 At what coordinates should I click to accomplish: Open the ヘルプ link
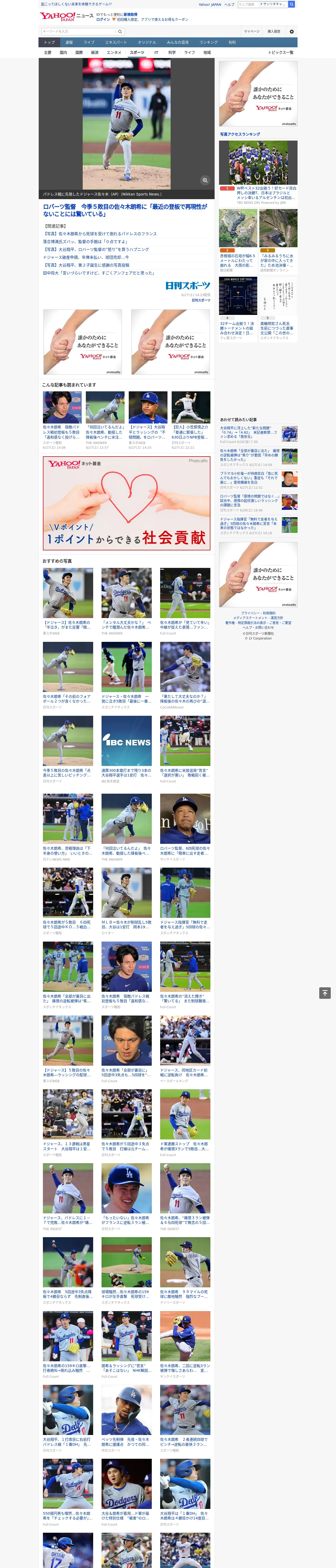229,4
